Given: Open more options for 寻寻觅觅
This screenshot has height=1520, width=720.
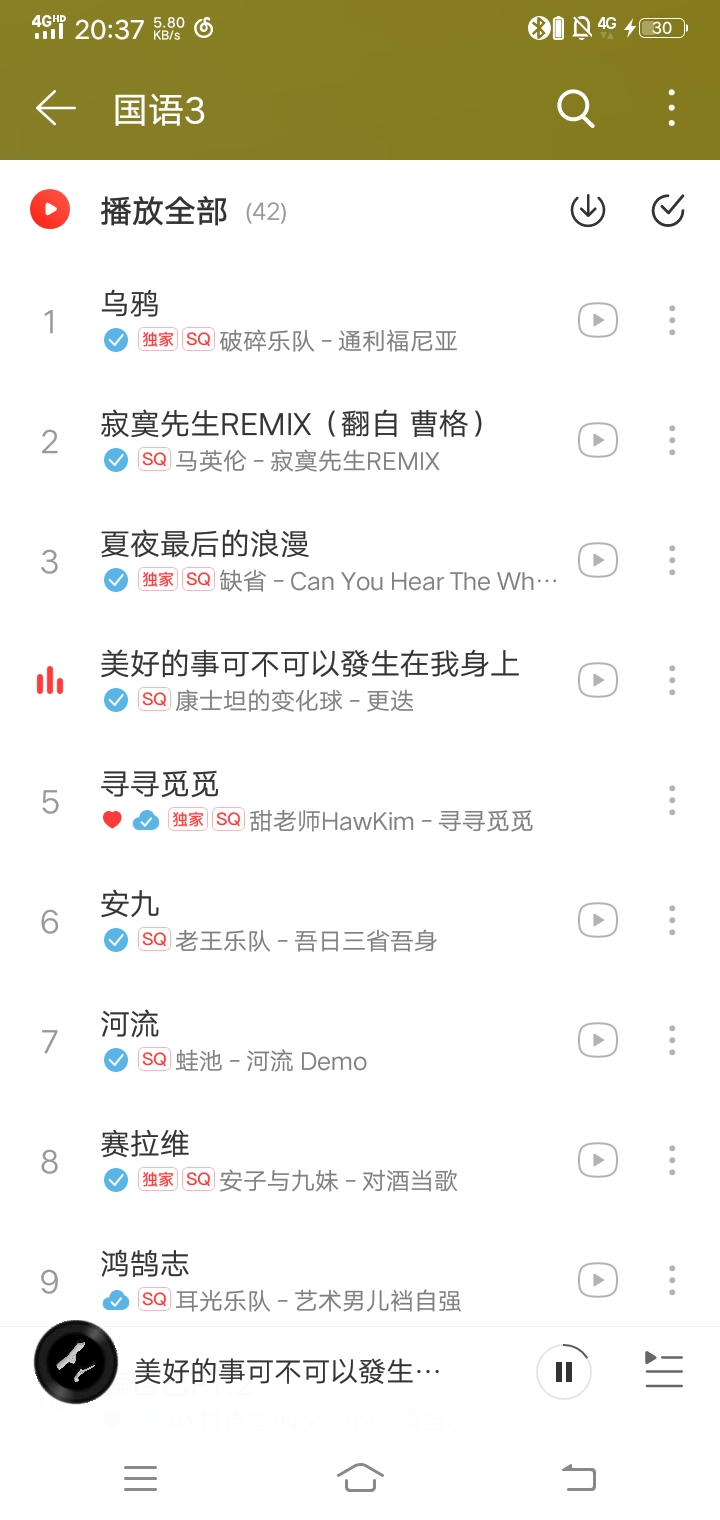Looking at the screenshot, I should pyautogui.click(x=672, y=800).
